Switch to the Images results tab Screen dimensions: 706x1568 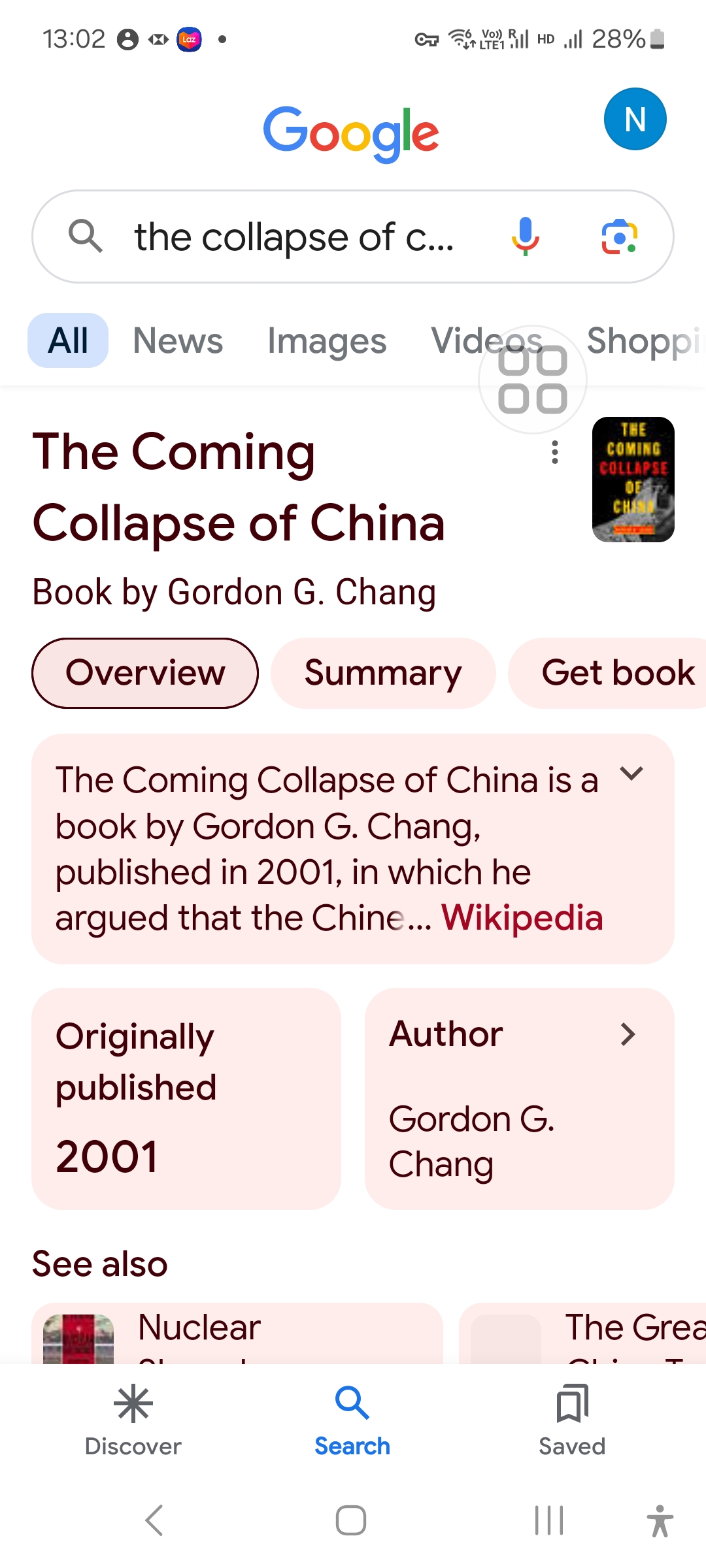[327, 341]
